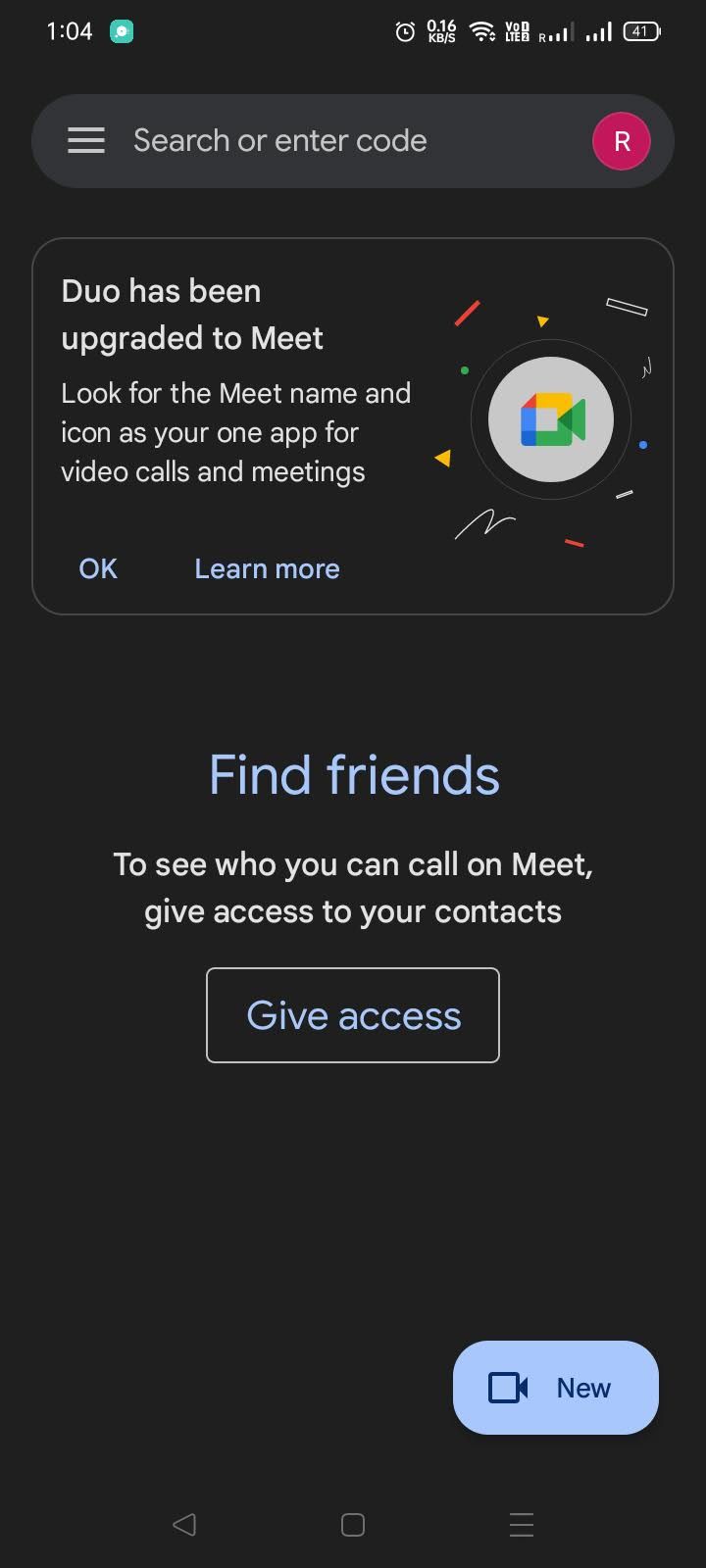Viewport: 706px width, 1568px height.
Task: Tap the battery indicator showing 41
Action: click(x=642, y=30)
